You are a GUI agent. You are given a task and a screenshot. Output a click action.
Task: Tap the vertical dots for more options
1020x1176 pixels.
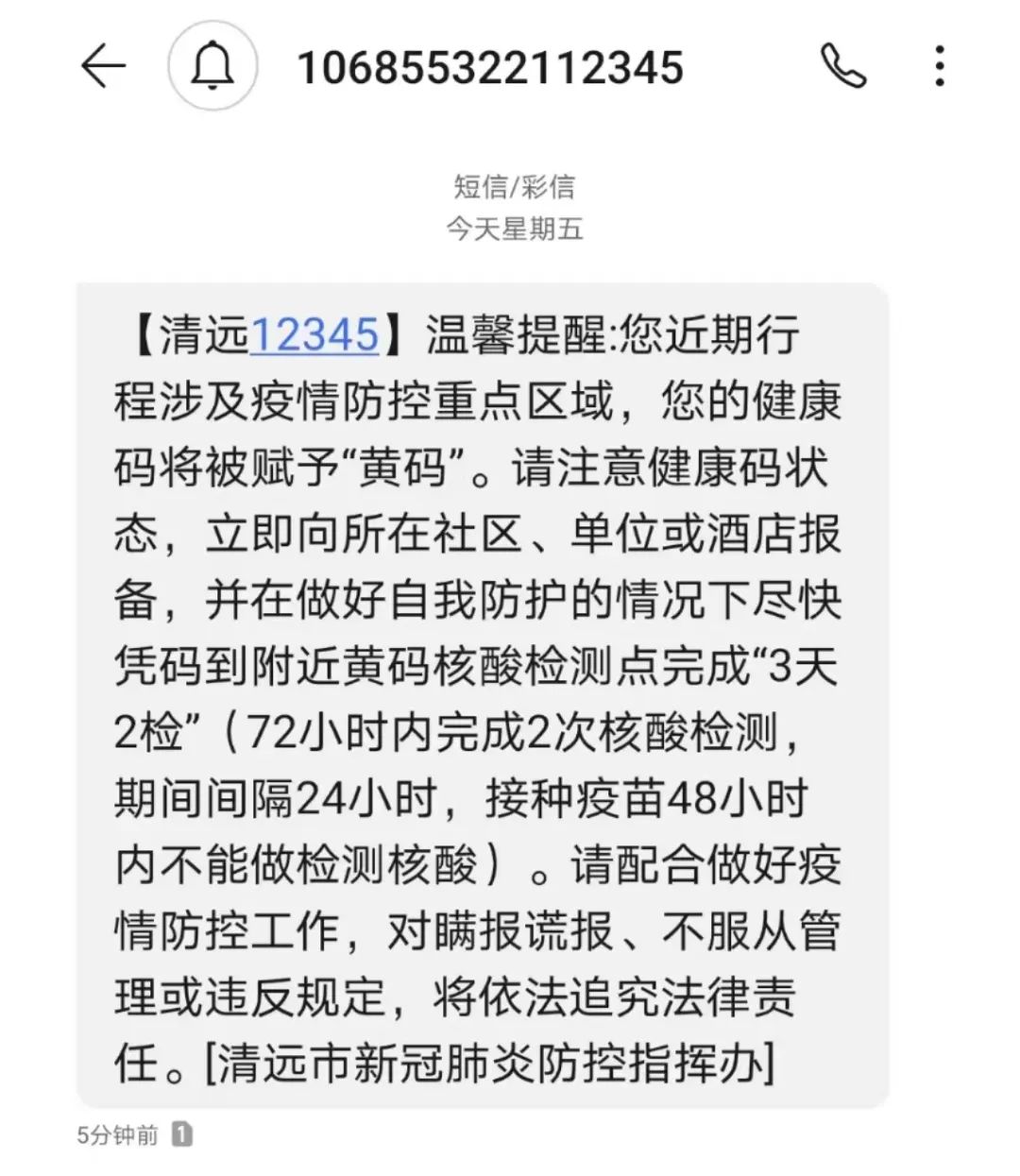pyautogui.click(x=938, y=66)
